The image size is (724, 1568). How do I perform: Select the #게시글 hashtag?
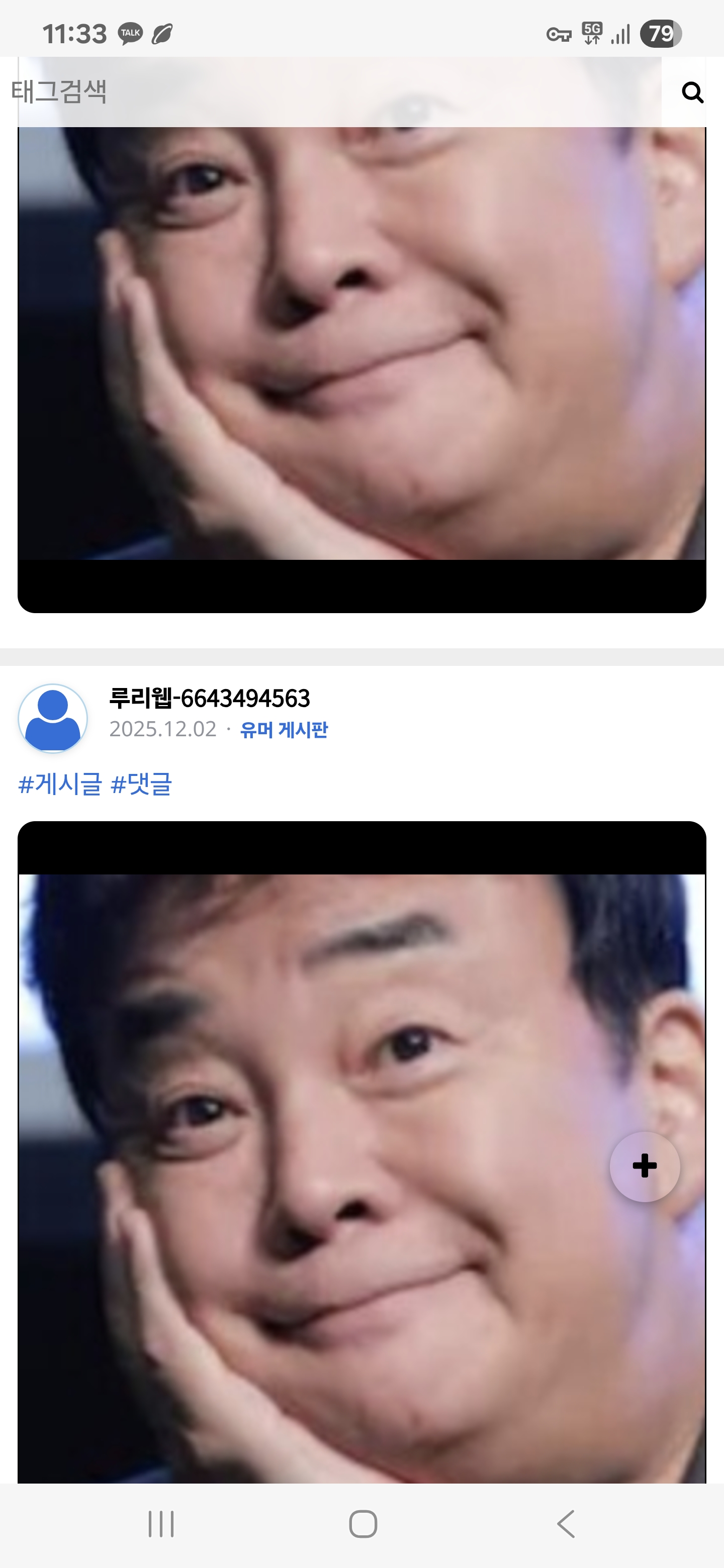(60, 783)
